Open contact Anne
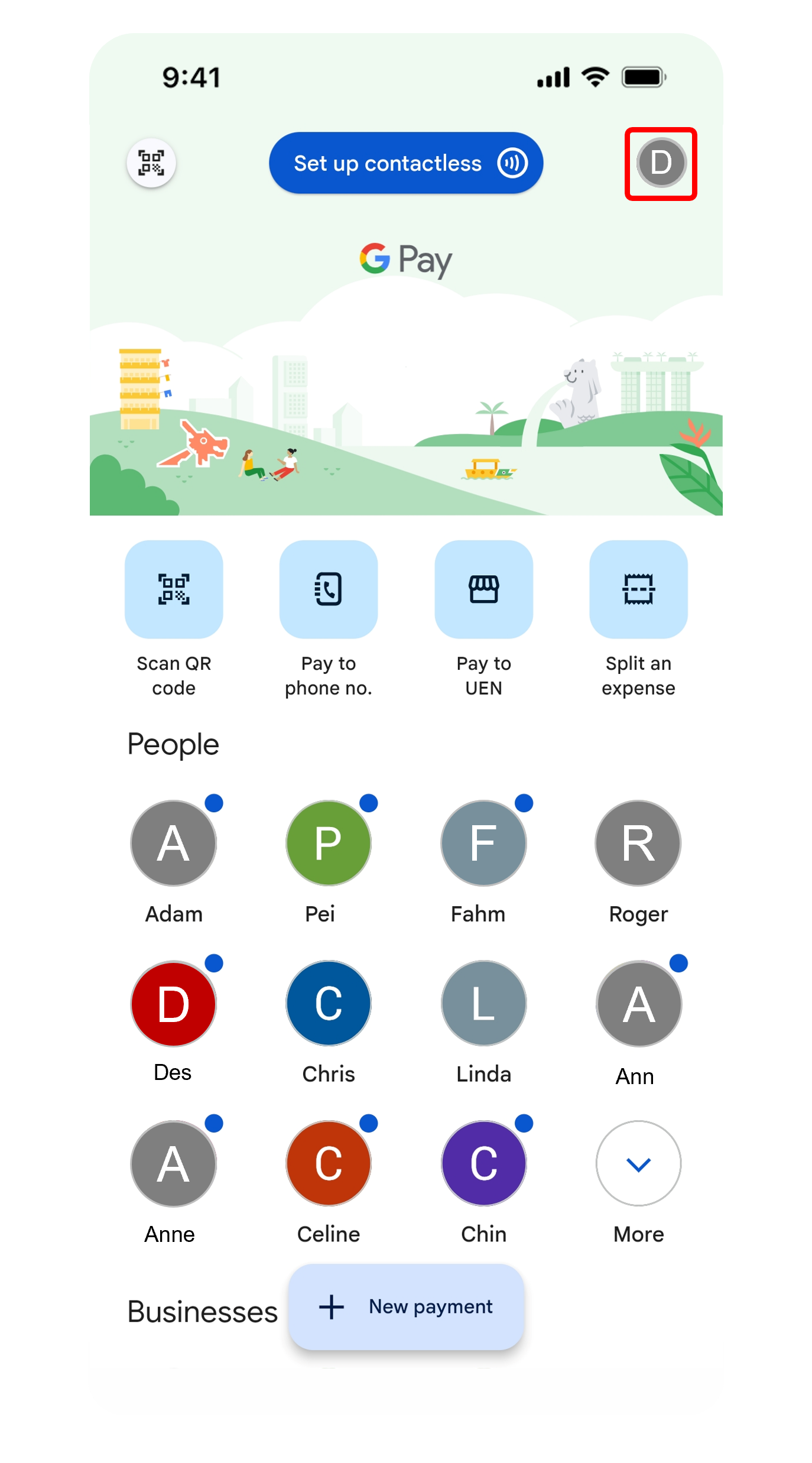Image resolution: width=812 pixels, height=1463 pixels. [174, 1163]
